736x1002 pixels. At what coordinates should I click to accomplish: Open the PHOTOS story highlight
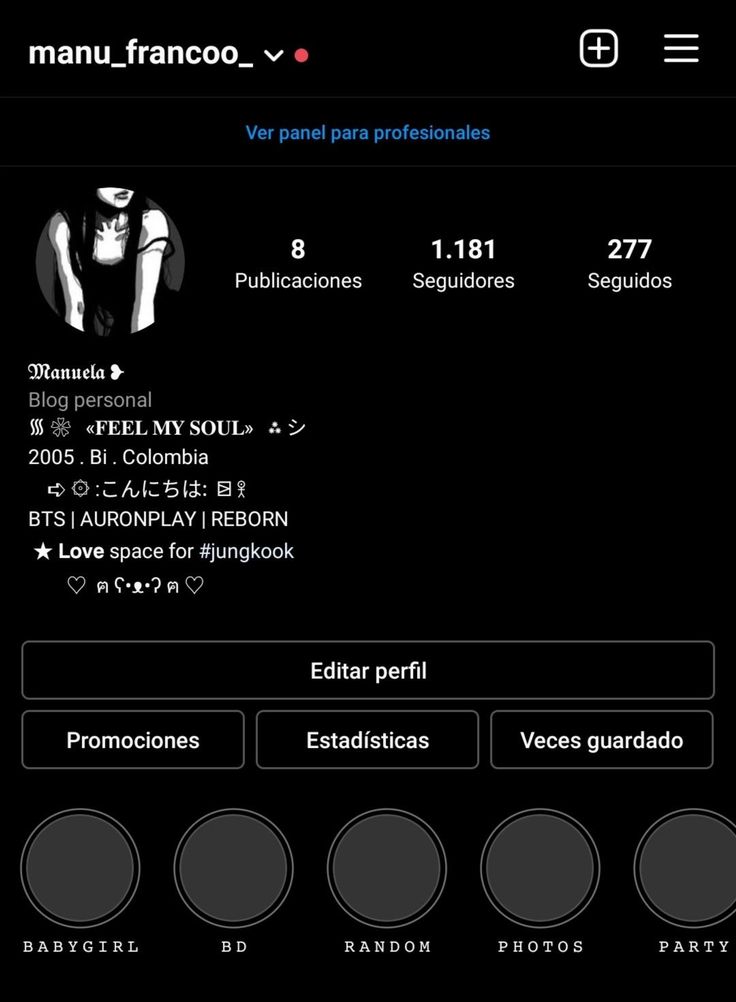point(540,866)
